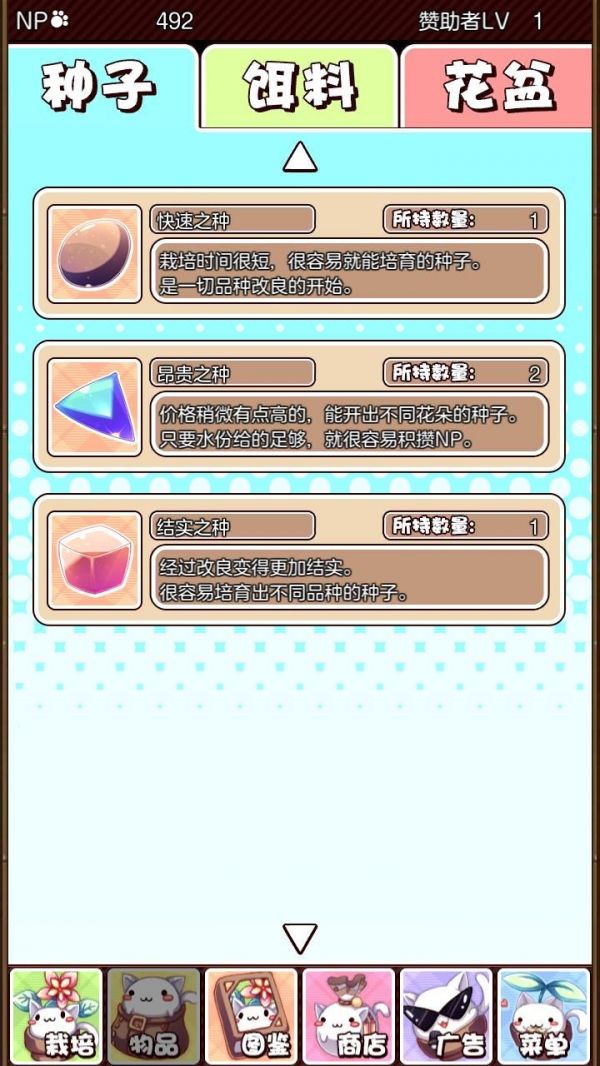The height and width of the screenshot is (1066, 600).
Task: Select the 种子 tab
Action: click(x=100, y=88)
